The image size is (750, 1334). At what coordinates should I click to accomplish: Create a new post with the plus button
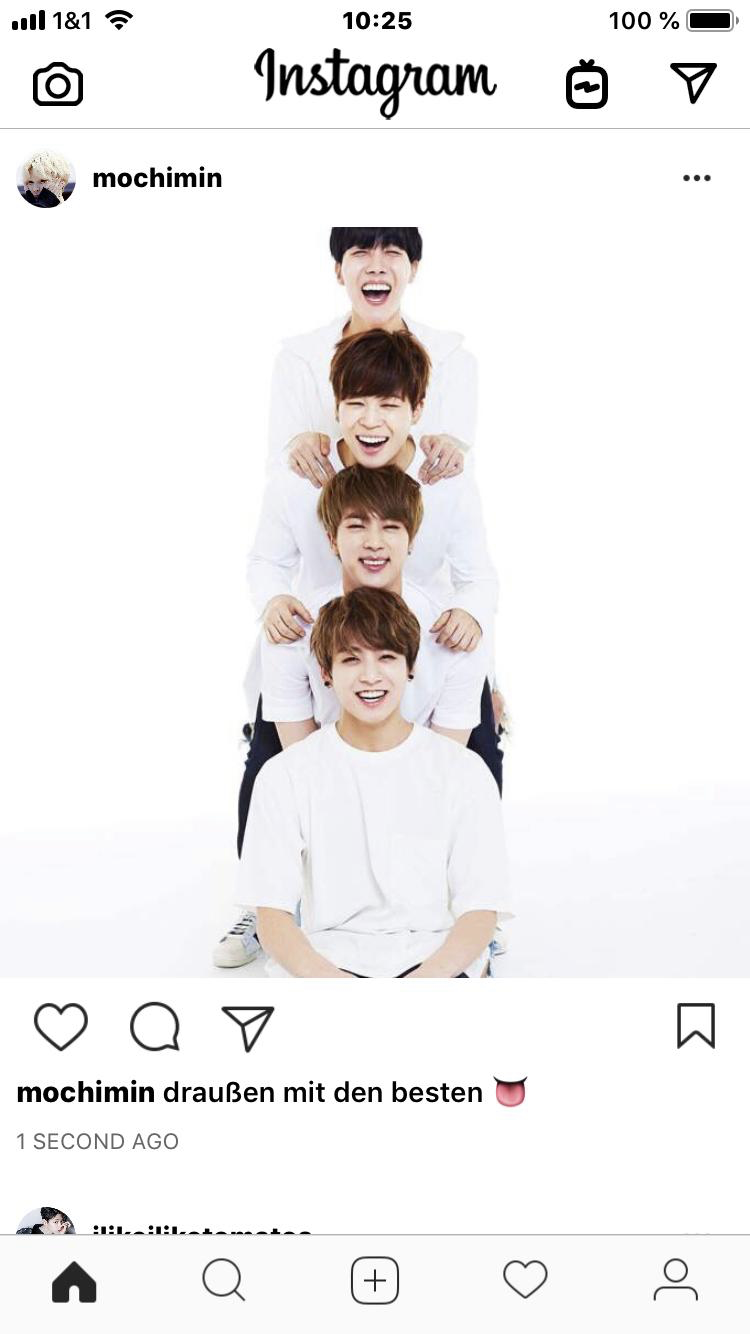(x=375, y=1281)
